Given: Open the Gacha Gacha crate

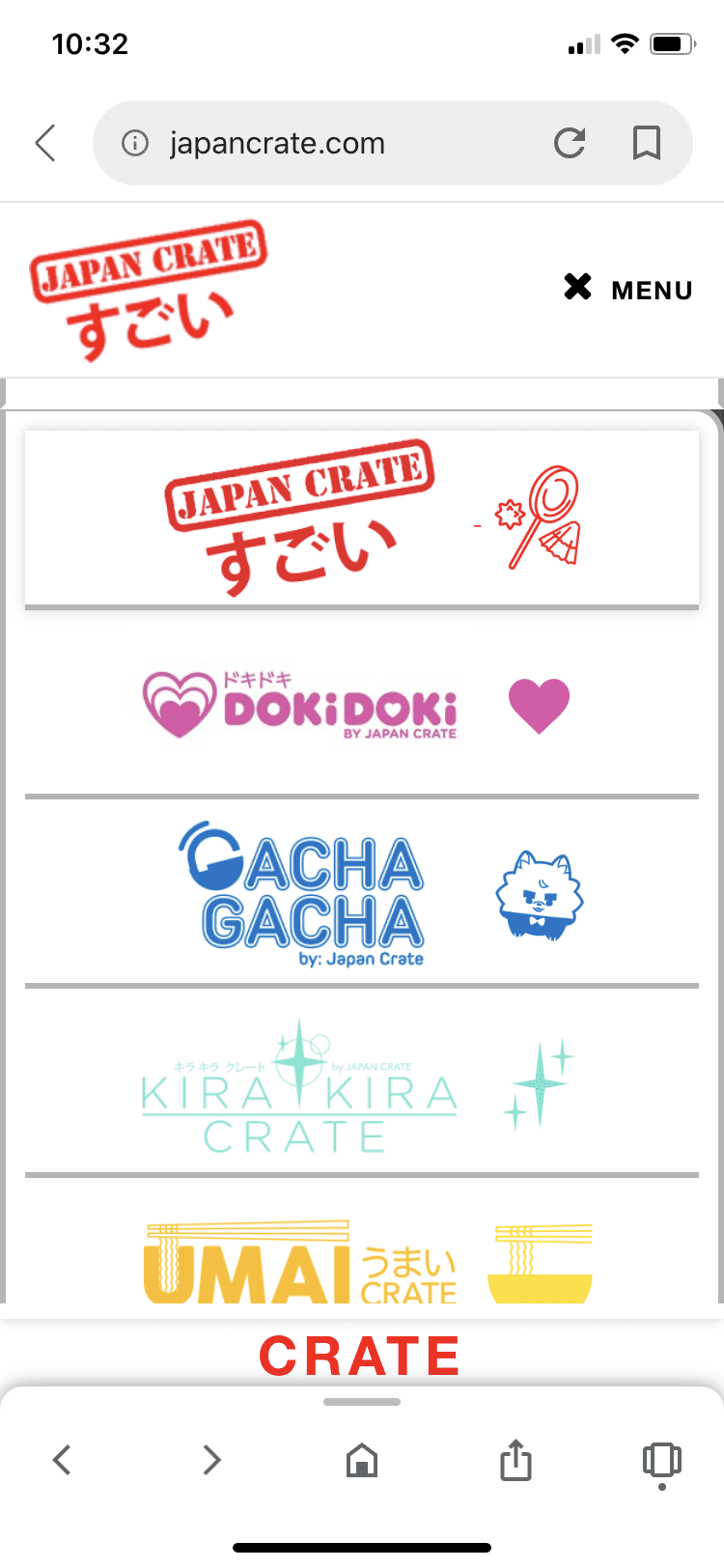Looking at the screenshot, I should pyautogui.click(x=362, y=893).
